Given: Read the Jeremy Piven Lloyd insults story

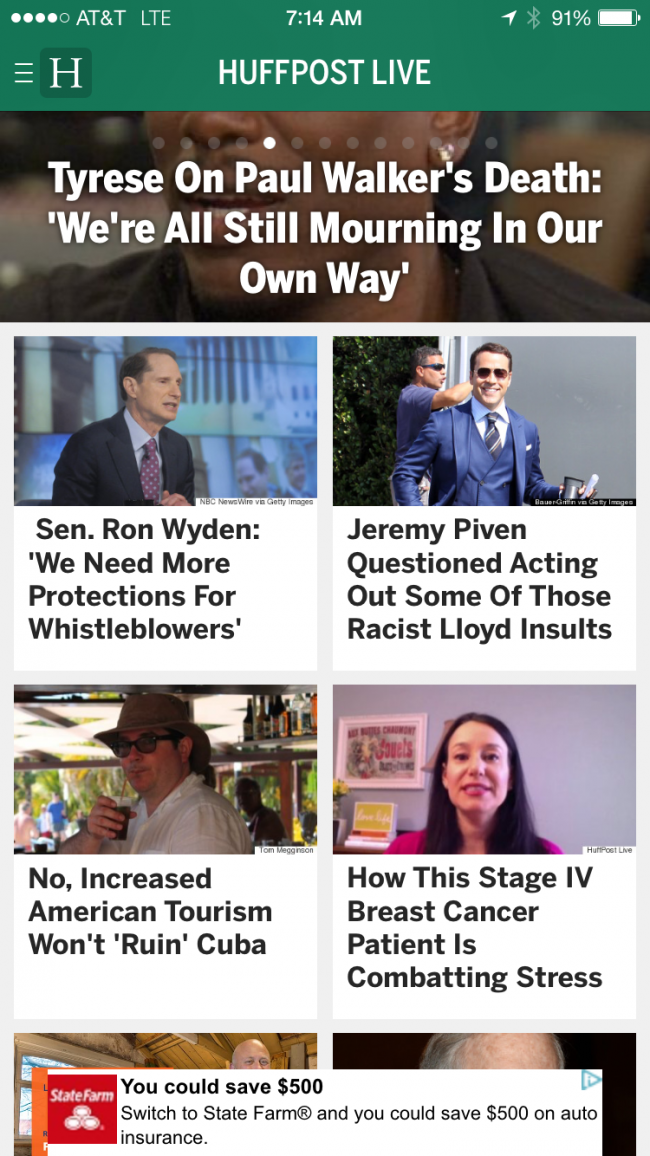Looking at the screenshot, I should [x=484, y=503].
